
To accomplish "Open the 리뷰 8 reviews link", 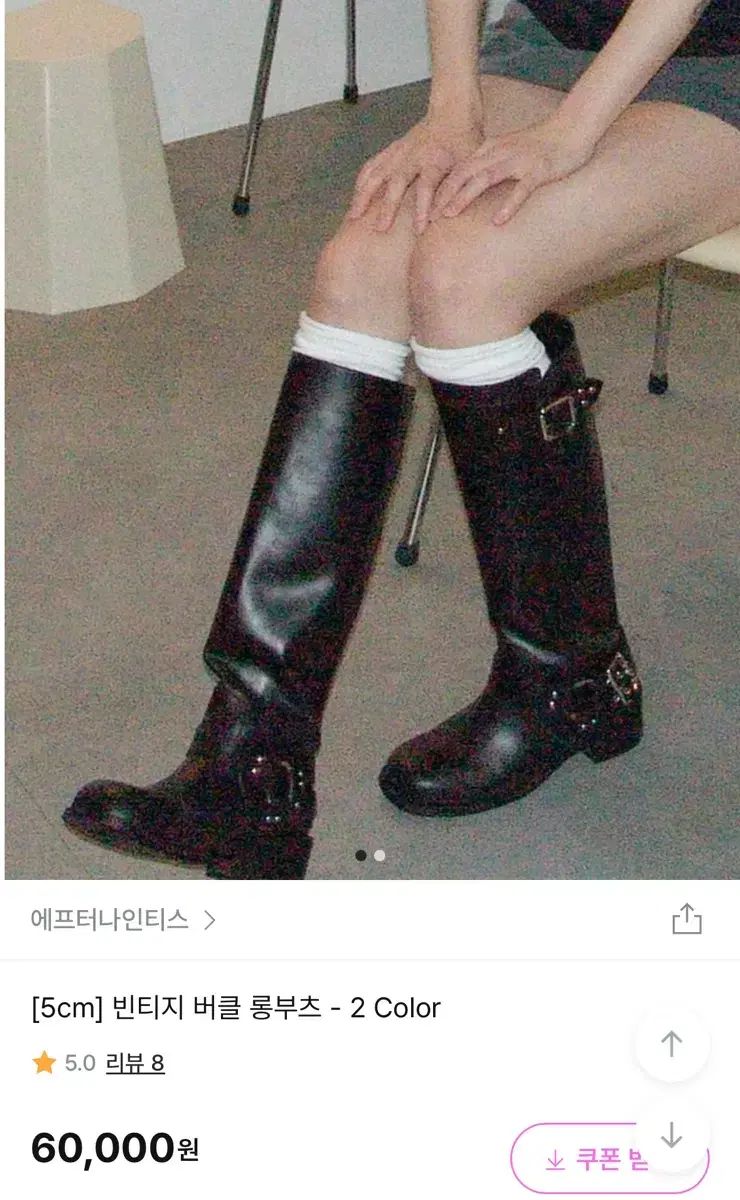I will click(134, 1063).
